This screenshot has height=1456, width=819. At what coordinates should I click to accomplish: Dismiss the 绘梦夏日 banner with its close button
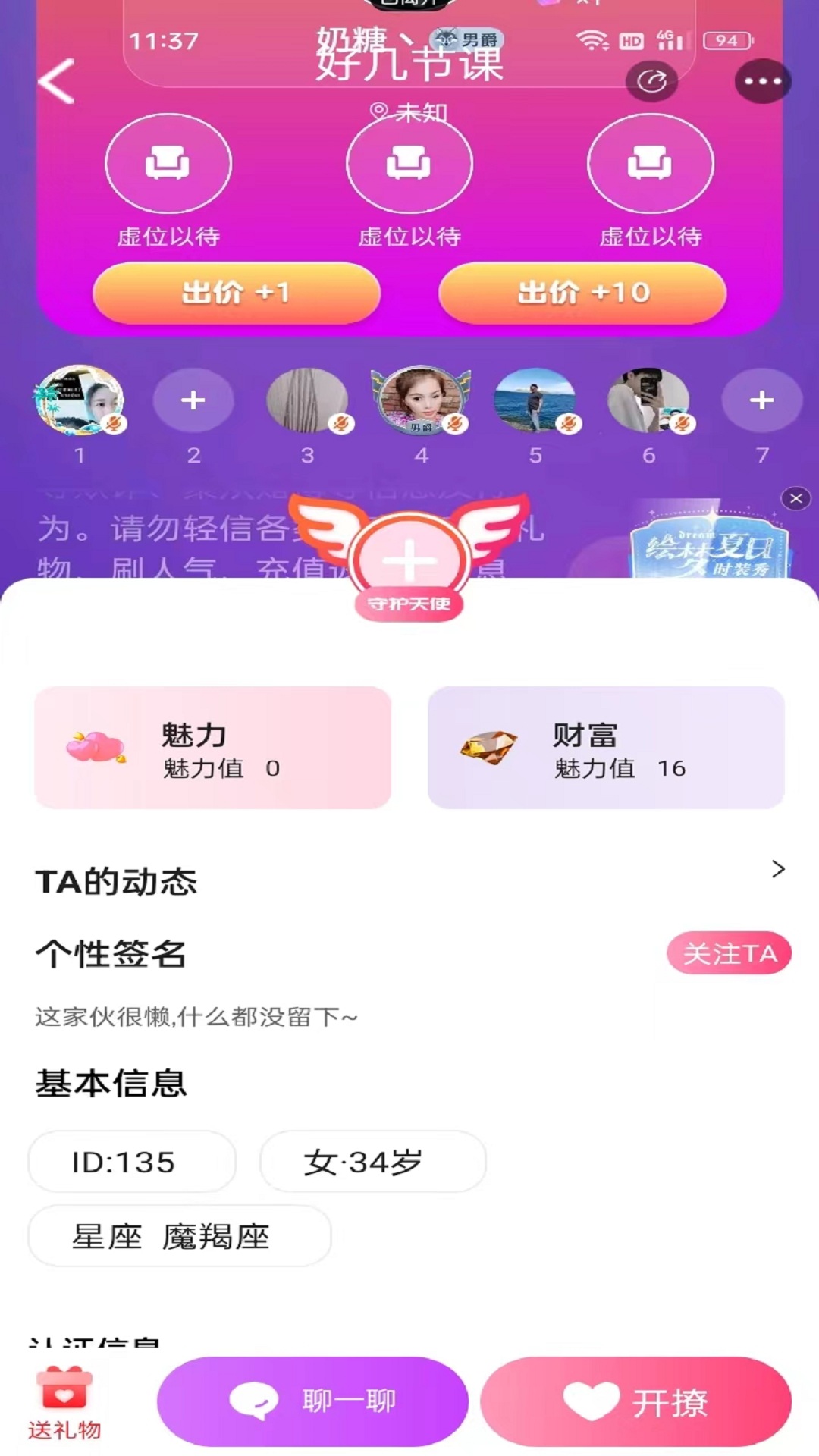tap(795, 499)
